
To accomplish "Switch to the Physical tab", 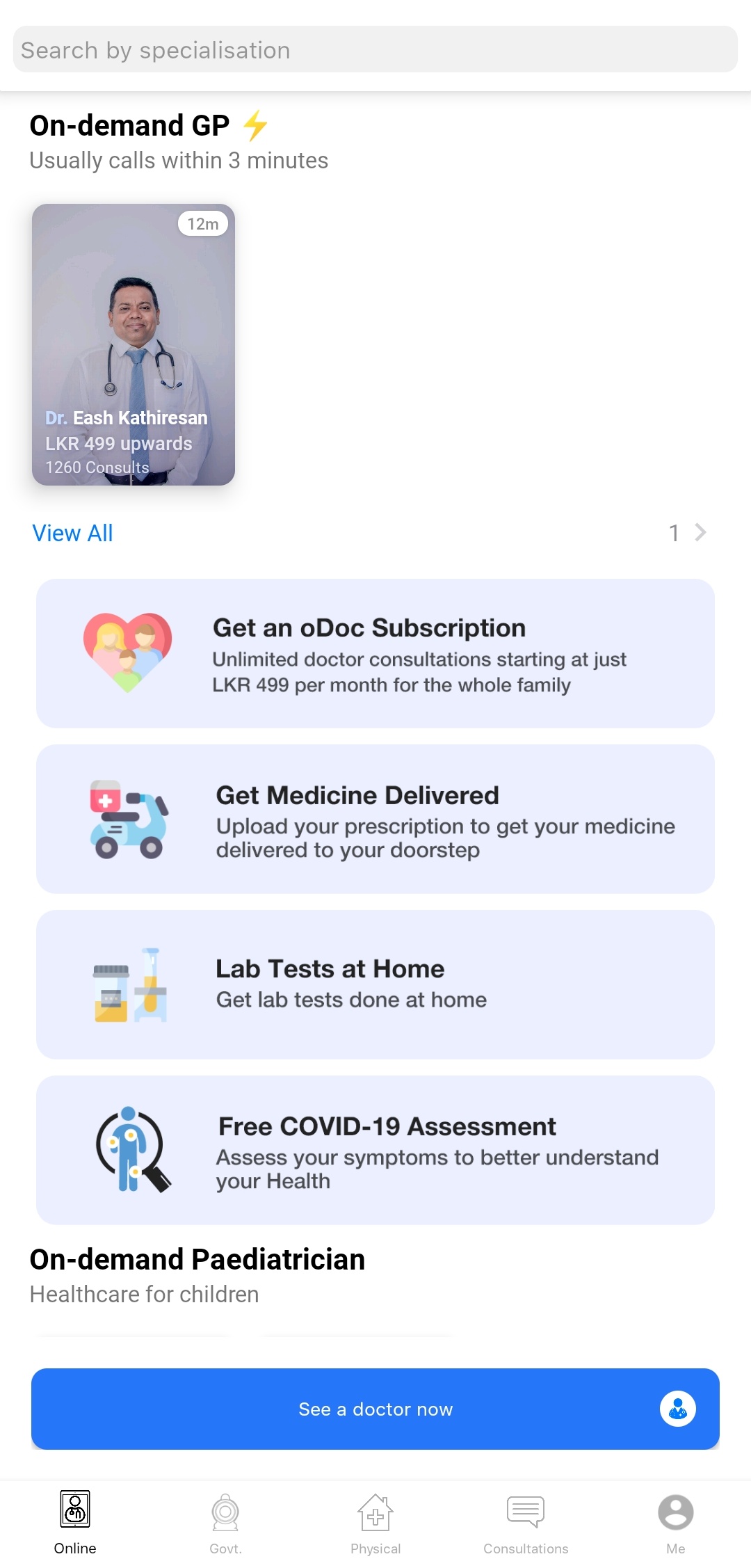I will tap(375, 1523).
